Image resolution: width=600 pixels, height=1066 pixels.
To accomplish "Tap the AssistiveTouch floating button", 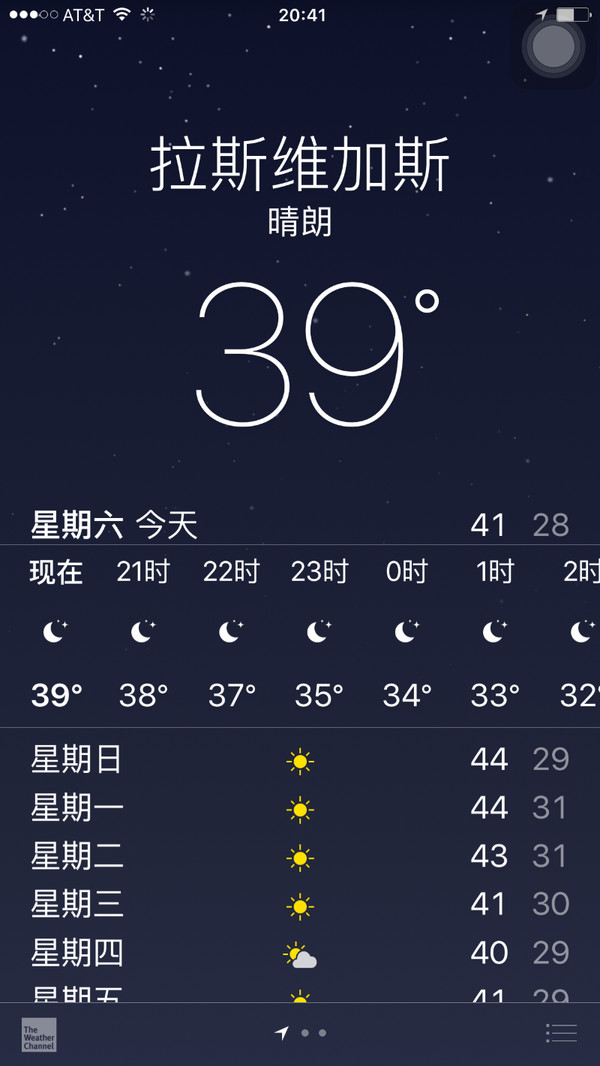I will point(553,46).
